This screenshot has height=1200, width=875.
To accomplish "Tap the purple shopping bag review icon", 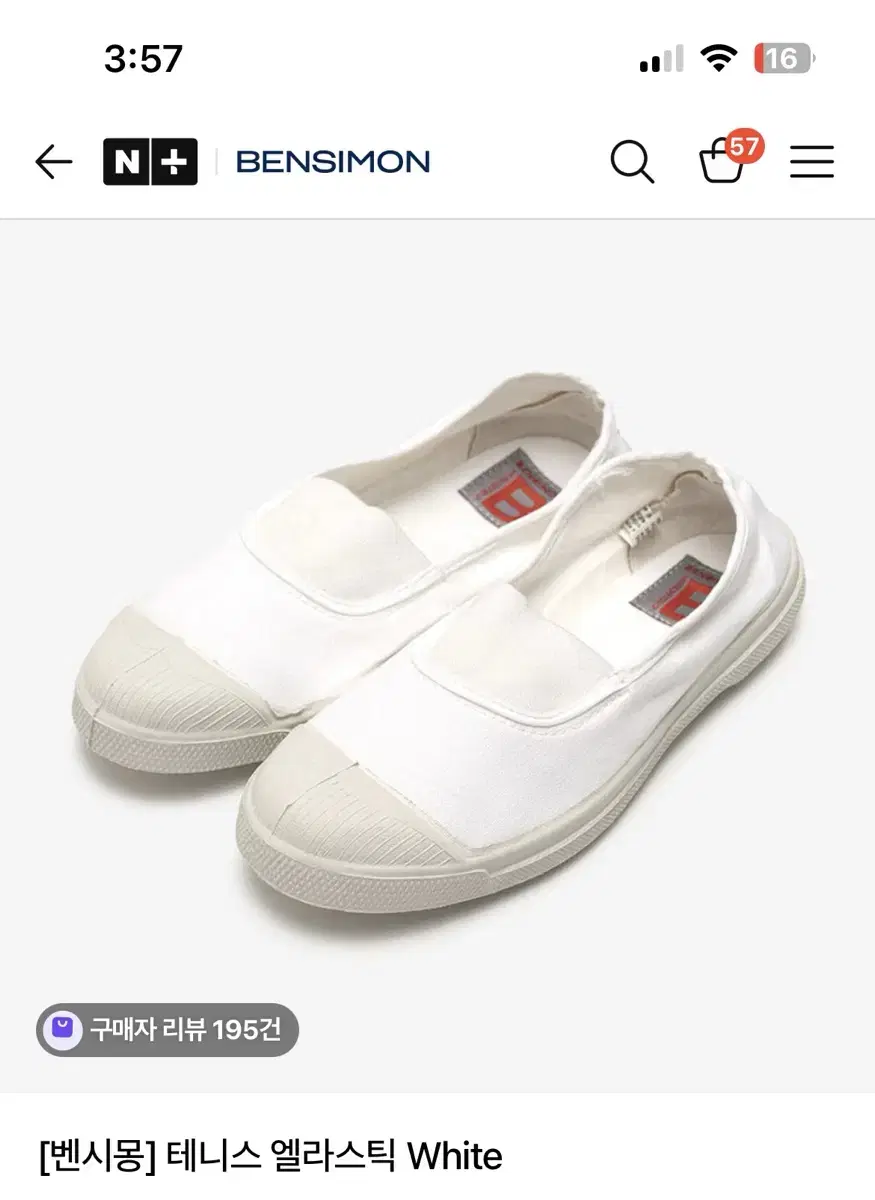I will (66, 1030).
